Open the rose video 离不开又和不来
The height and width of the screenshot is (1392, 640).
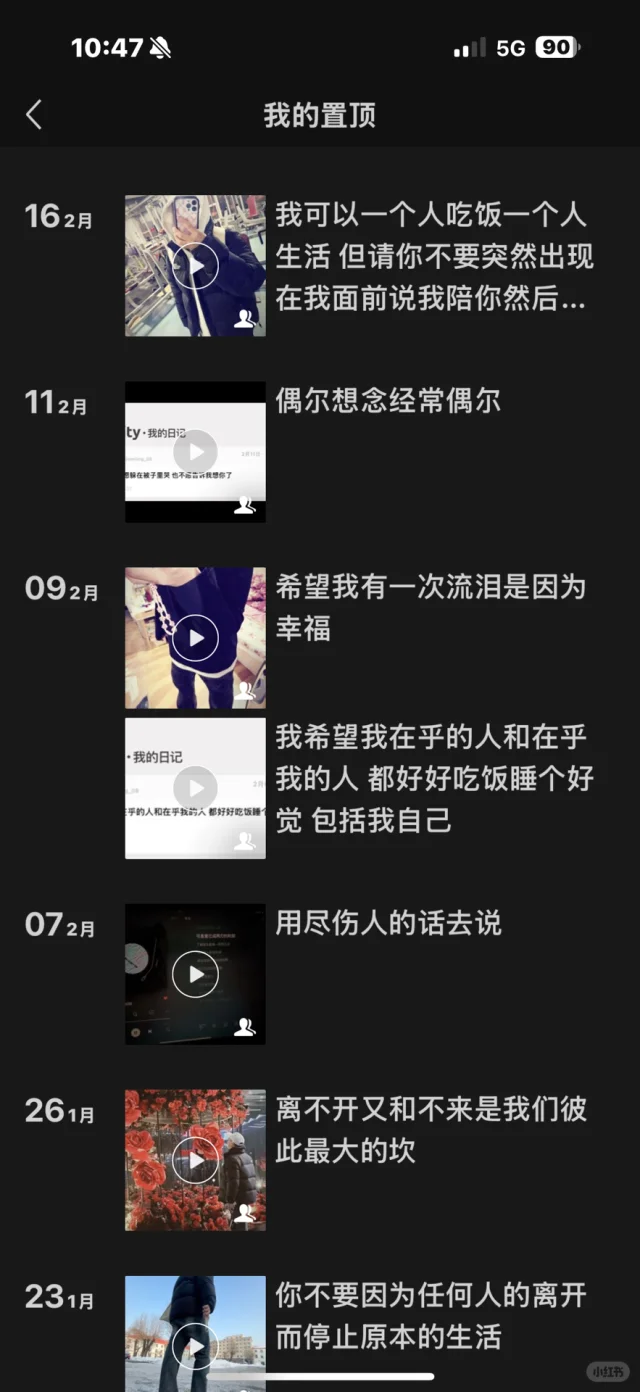pyautogui.click(x=195, y=1160)
